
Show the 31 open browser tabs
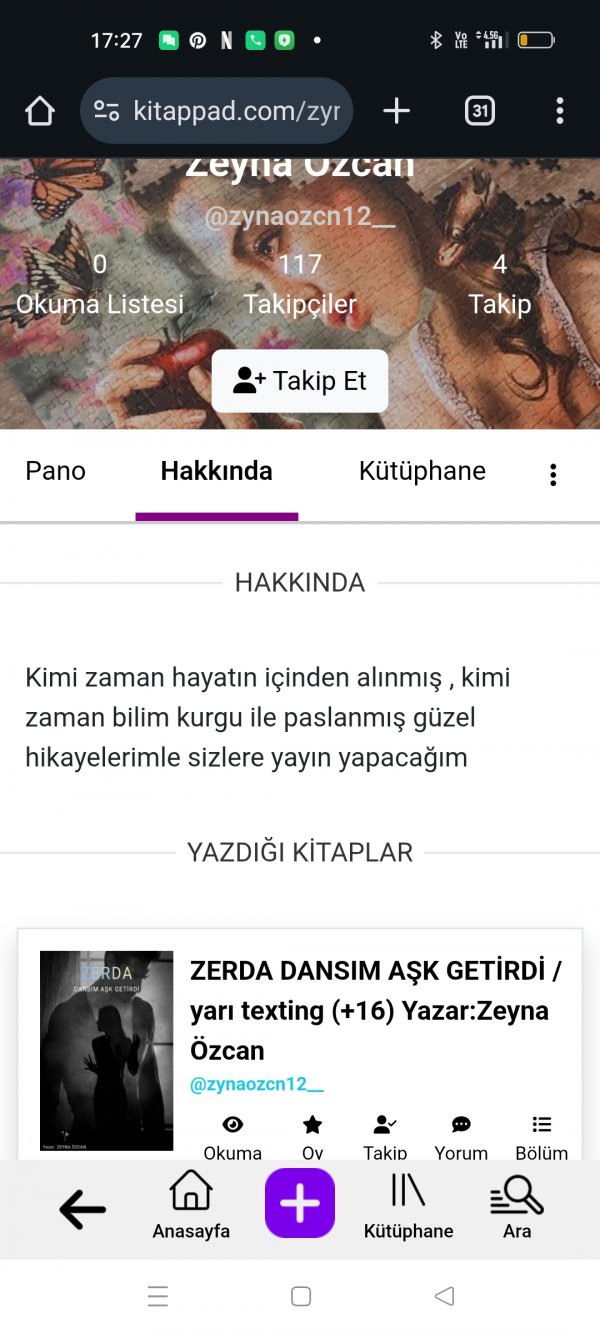(480, 111)
